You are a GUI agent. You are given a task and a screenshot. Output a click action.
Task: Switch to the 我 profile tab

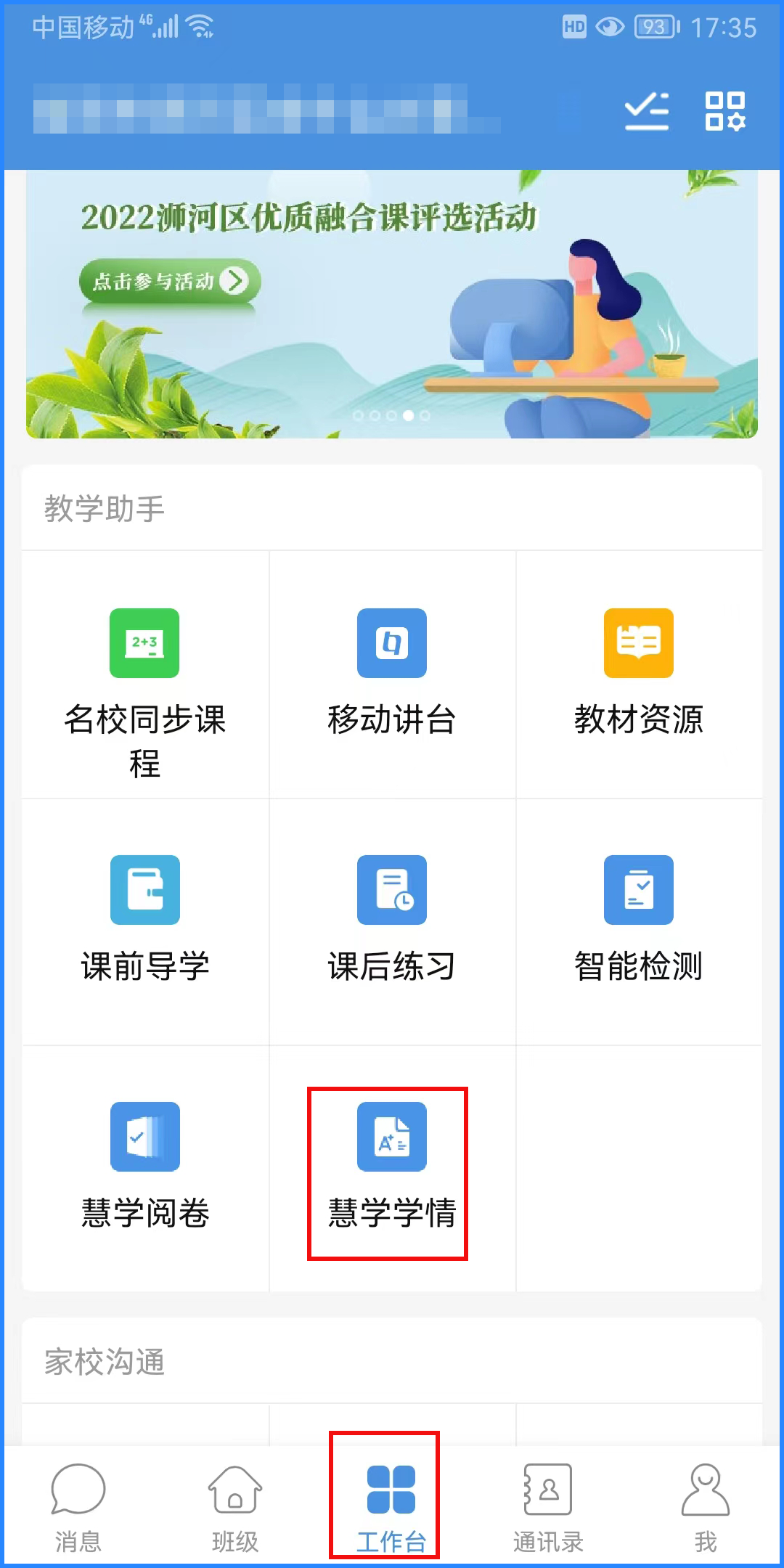coord(705,1507)
